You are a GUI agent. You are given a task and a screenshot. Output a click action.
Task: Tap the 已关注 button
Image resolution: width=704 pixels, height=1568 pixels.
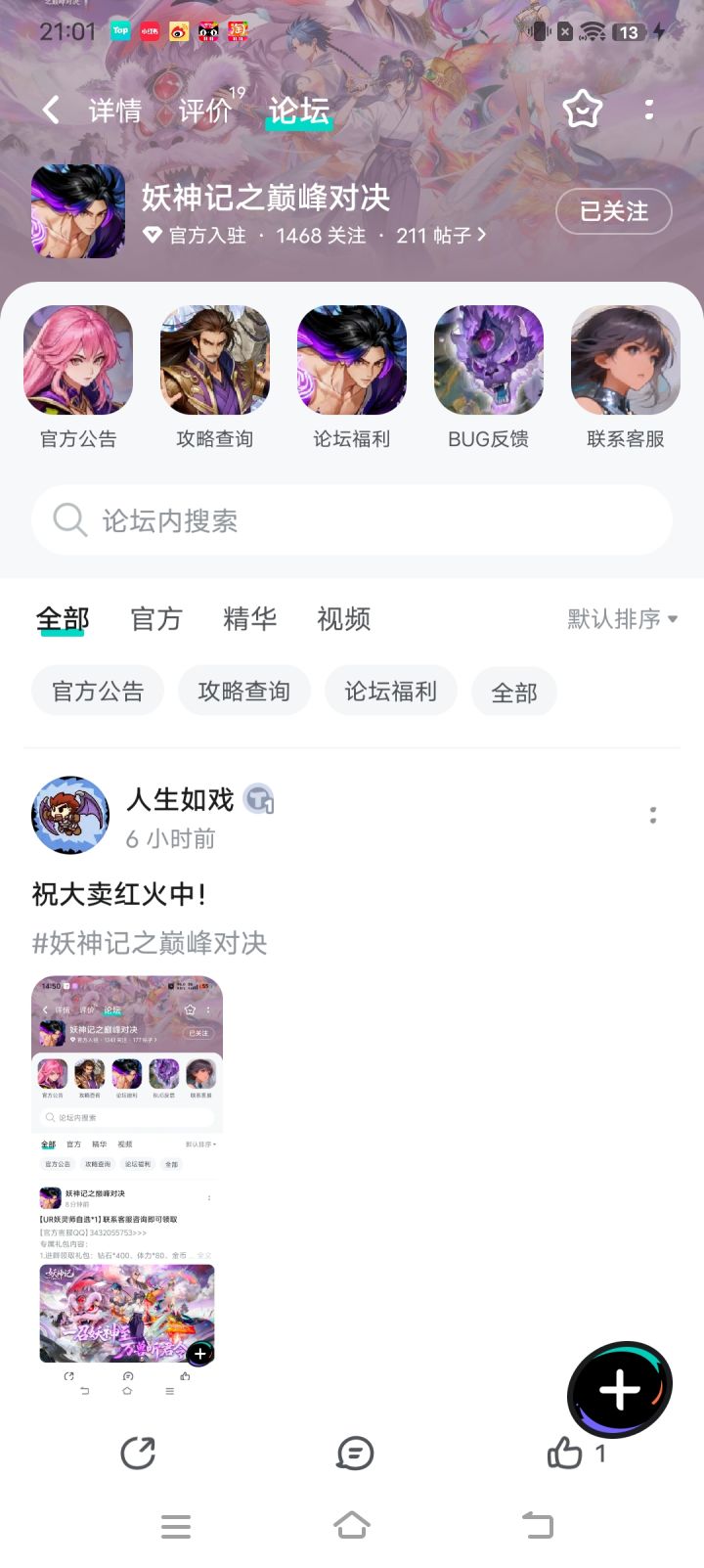[x=614, y=211]
